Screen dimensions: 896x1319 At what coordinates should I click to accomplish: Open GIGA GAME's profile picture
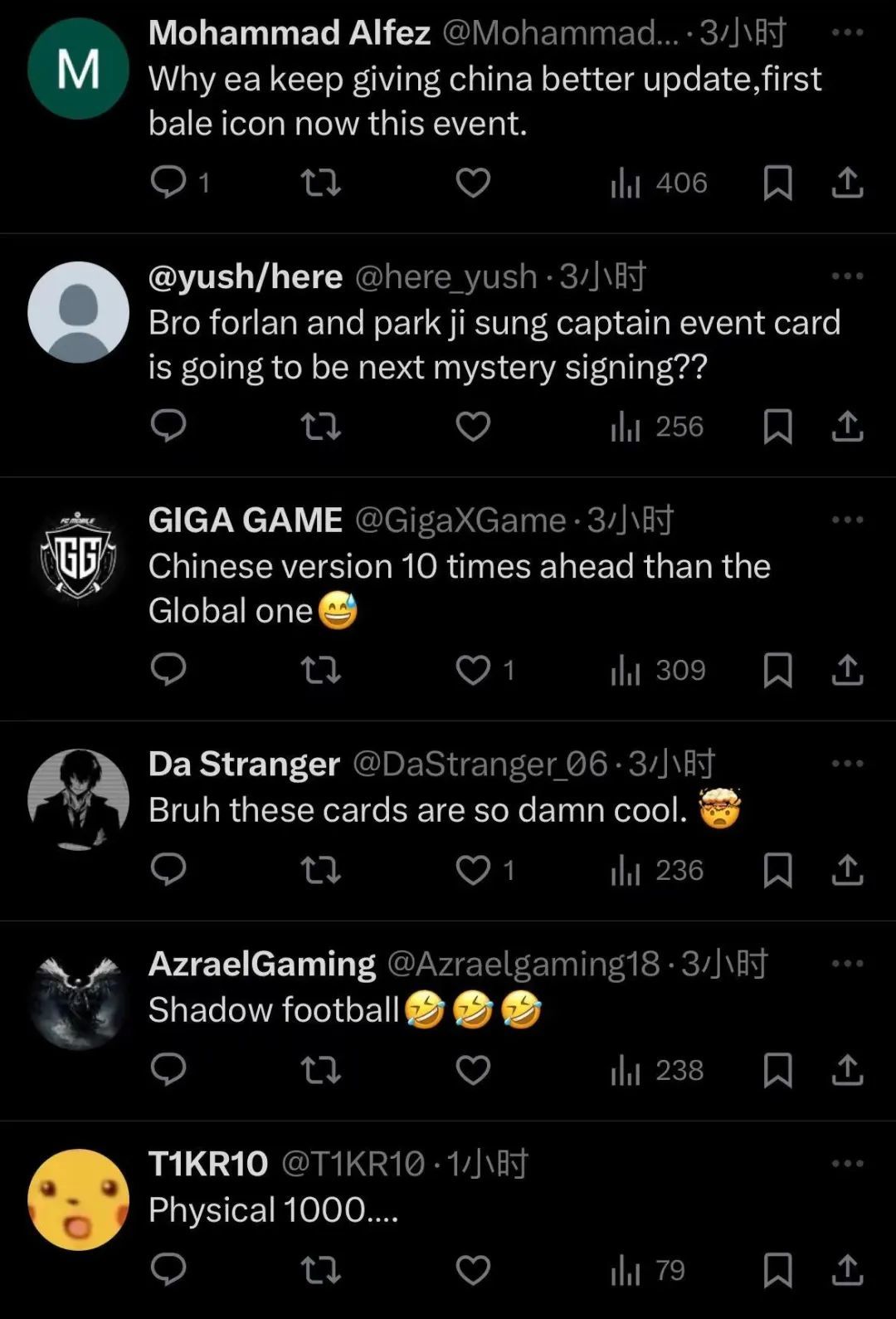[x=79, y=555]
